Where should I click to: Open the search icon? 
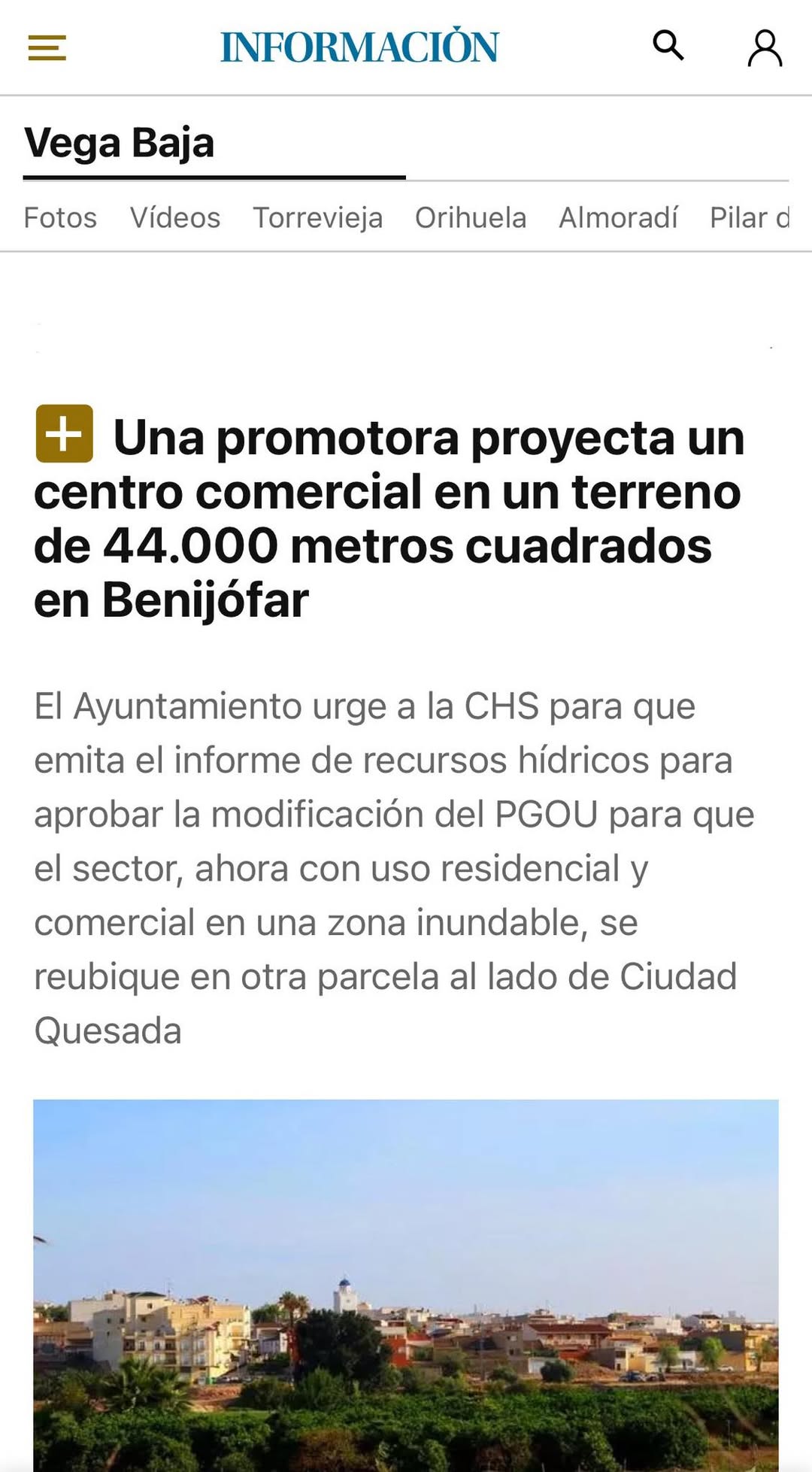668,46
